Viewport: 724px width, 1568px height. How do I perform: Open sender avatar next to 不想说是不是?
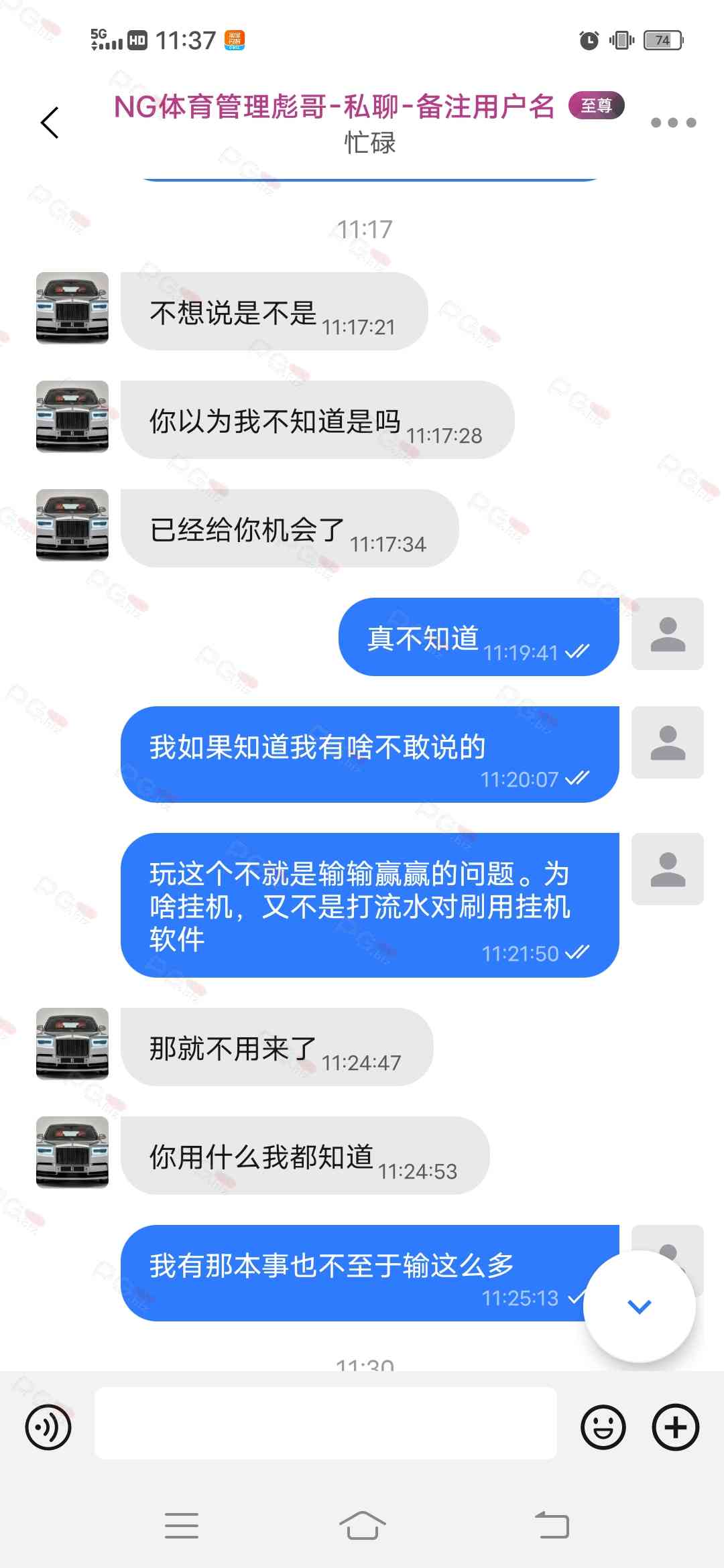pyautogui.click(x=72, y=308)
